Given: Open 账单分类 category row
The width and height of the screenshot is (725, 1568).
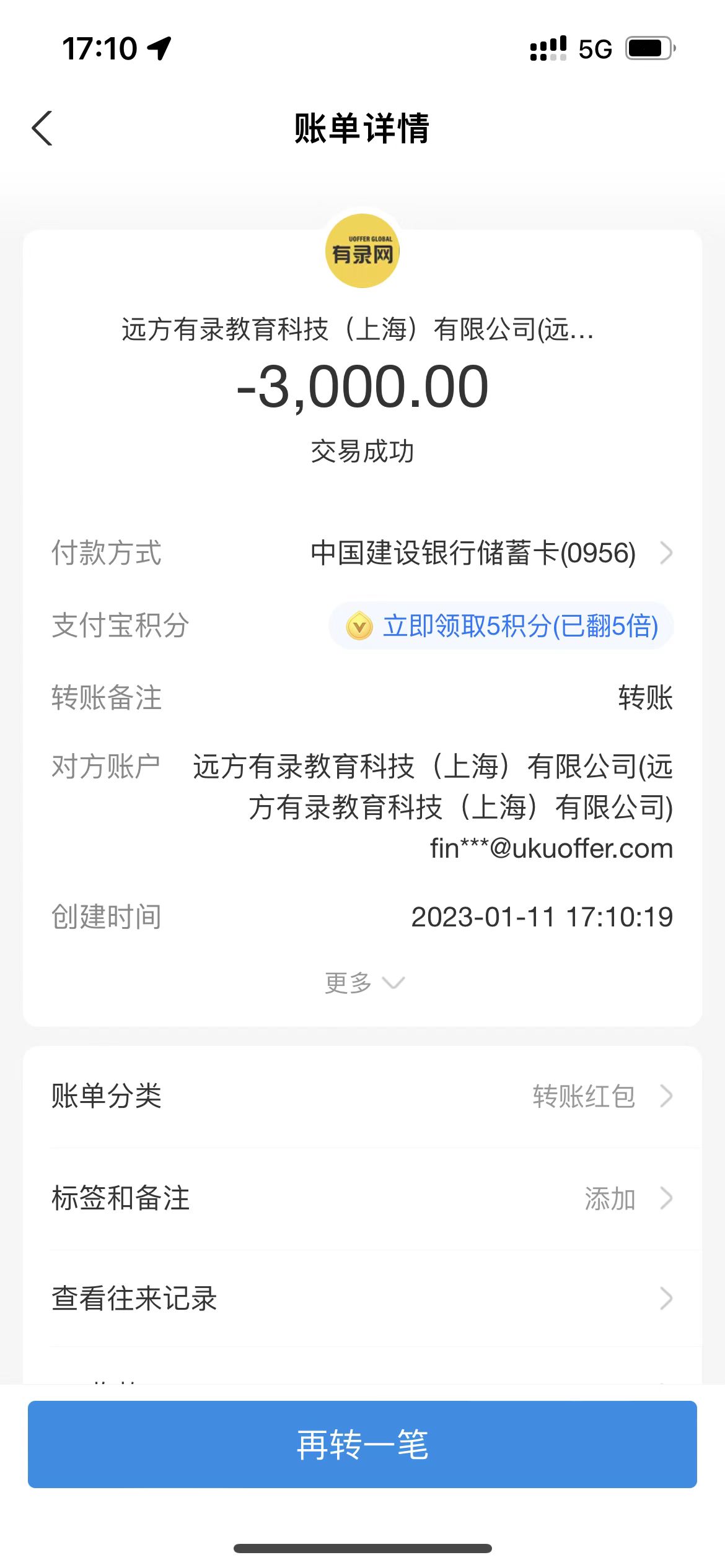Looking at the screenshot, I should pyautogui.click(x=362, y=1096).
